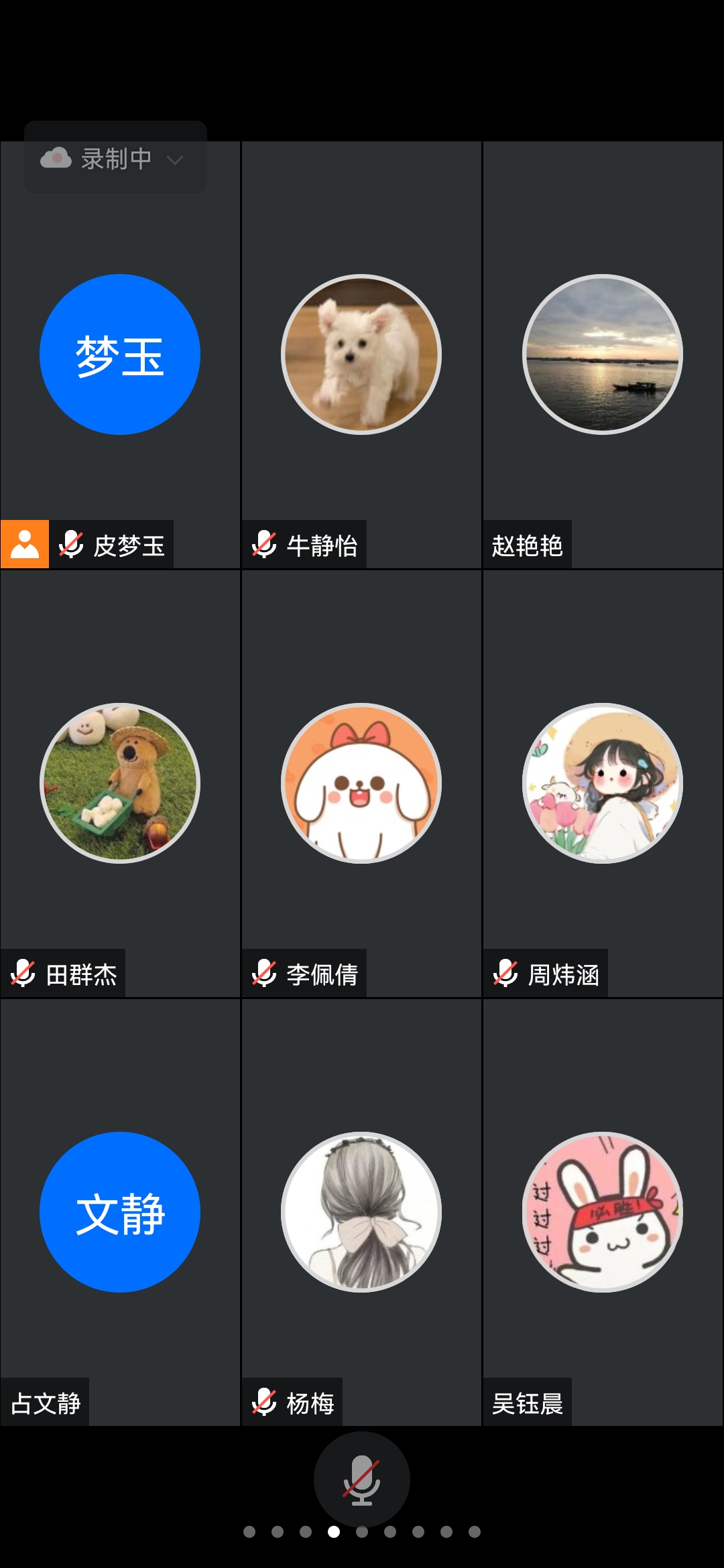The image size is (724, 1568).
Task: Open 周炜涵's participant tile
Action: (603, 783)
